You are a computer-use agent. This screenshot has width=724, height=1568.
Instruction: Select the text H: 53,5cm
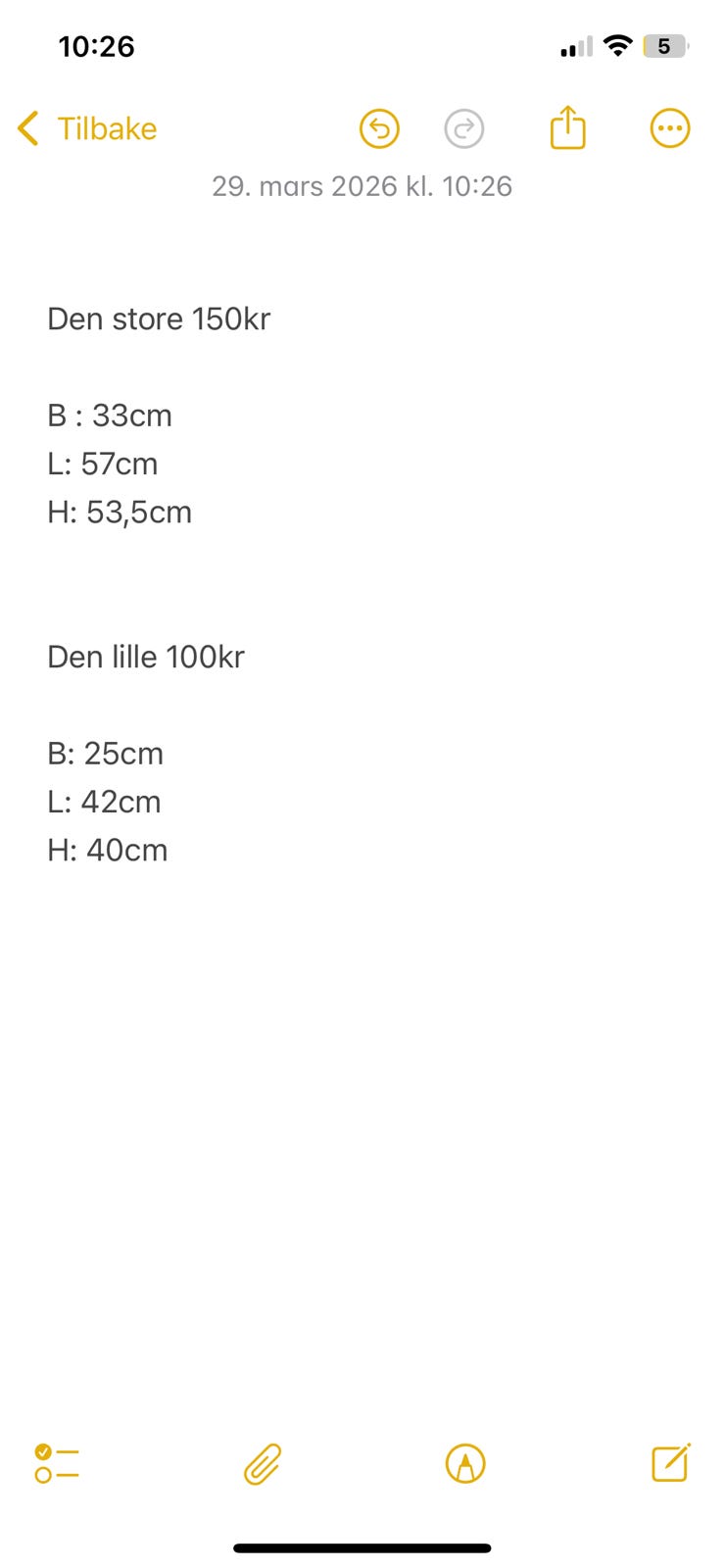pyautogui.click(x=120, y=512)
